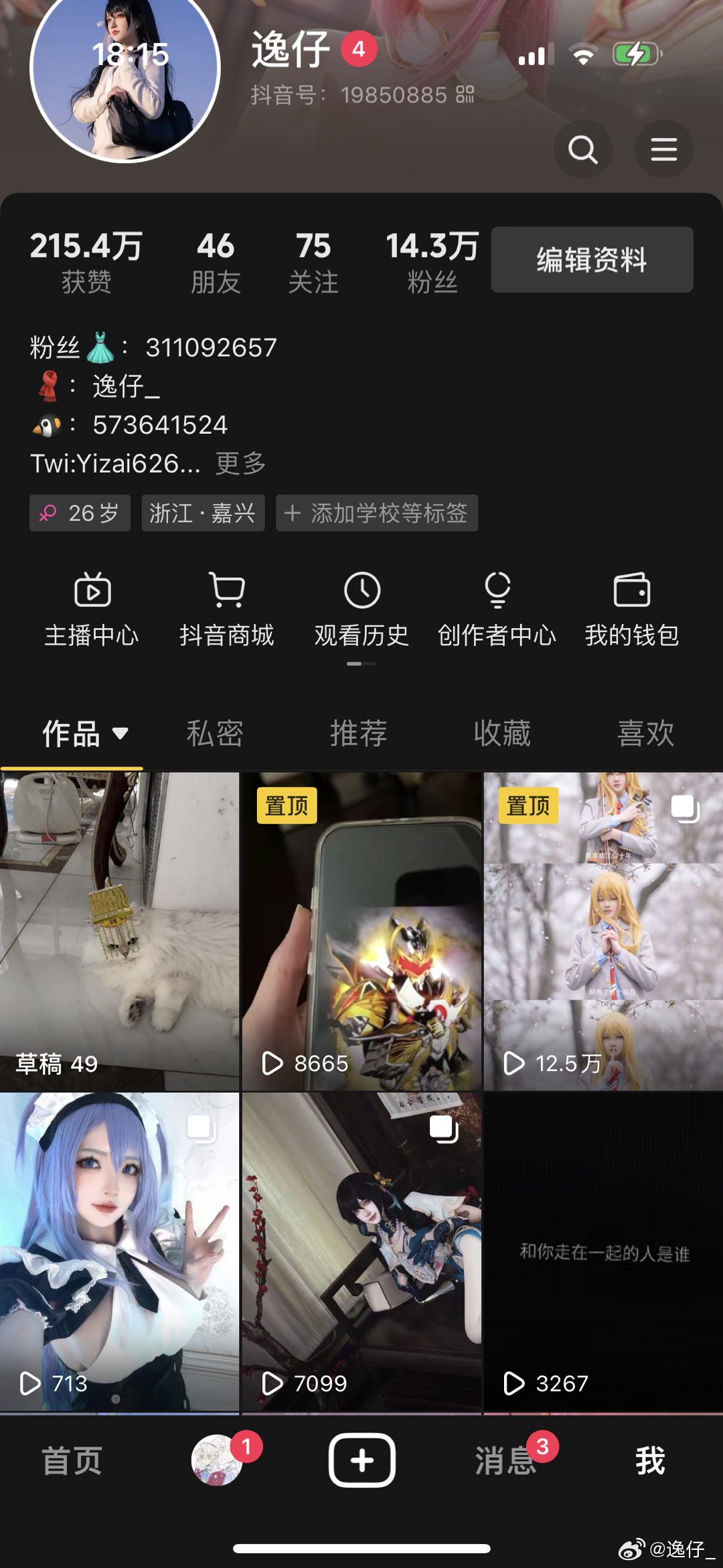Switch to the 私密 tab
Image resolution: width=723 pixels, height=1568 pixels.
215,734
